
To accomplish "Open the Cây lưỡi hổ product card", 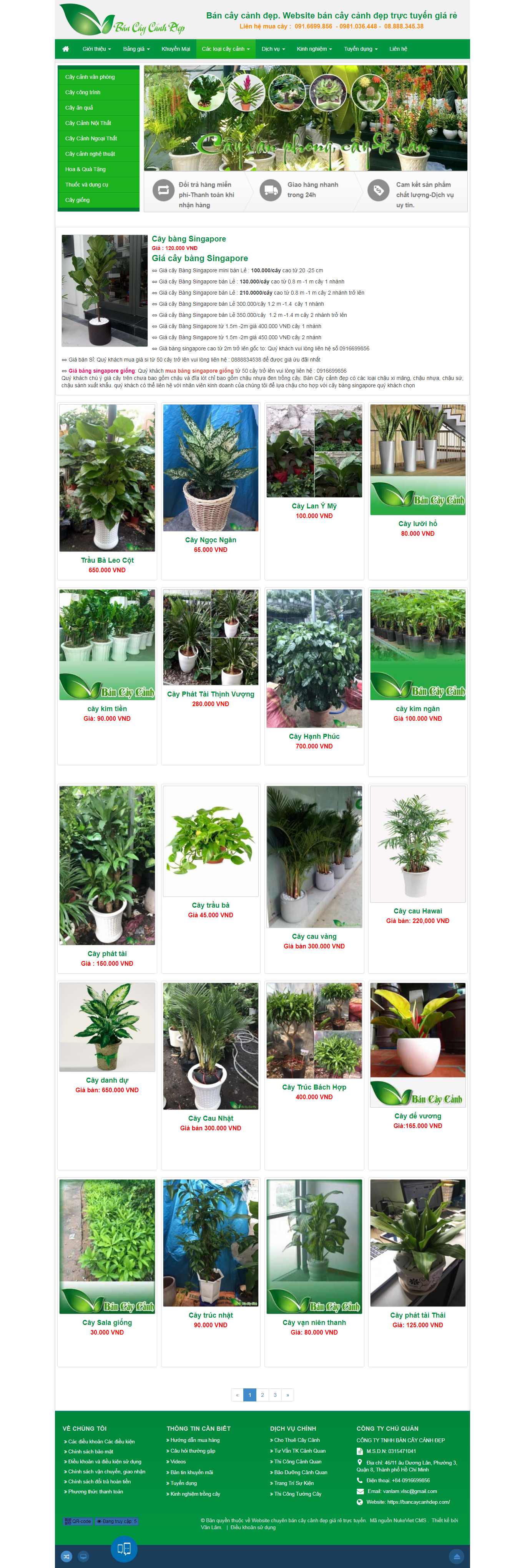I will (417, 523).
